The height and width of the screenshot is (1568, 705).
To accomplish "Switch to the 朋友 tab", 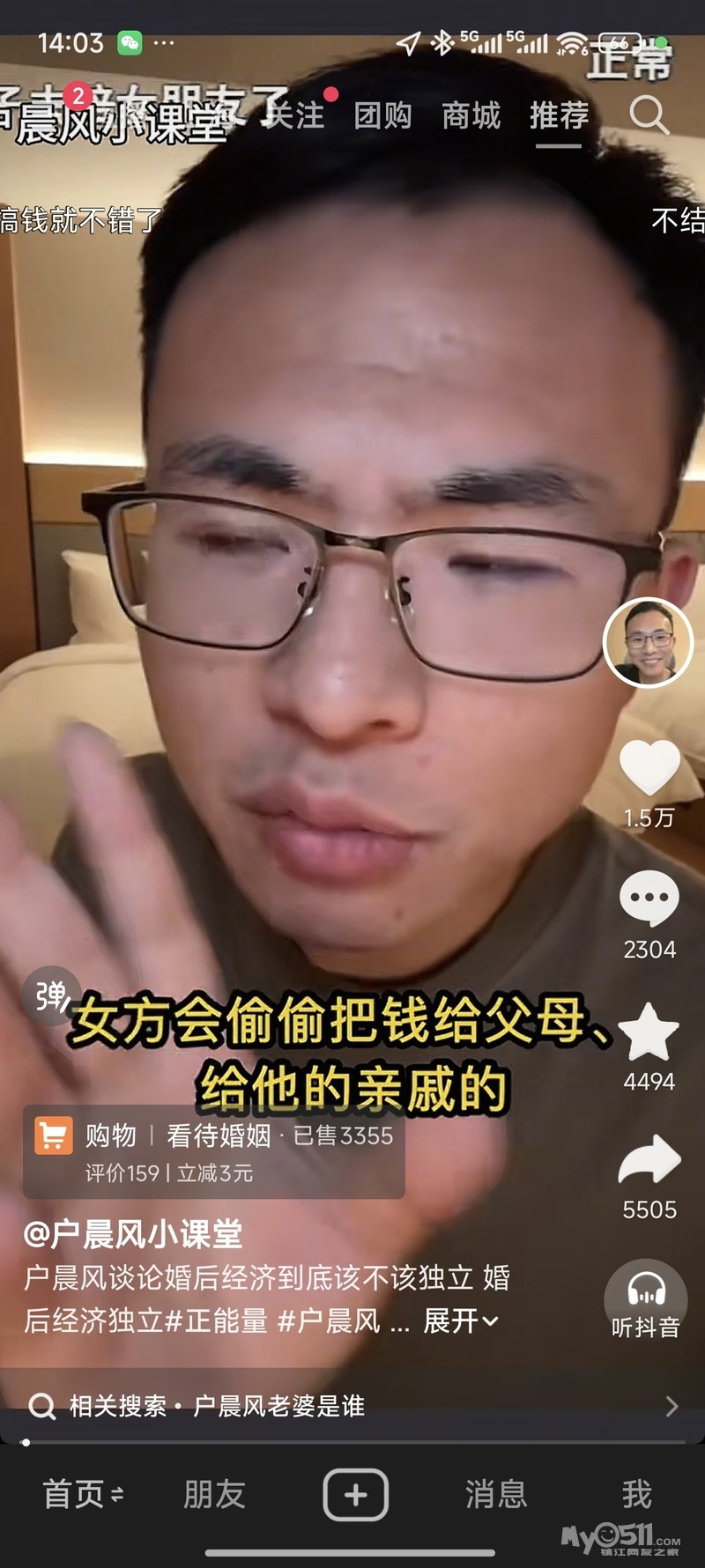I will [214, 1494].
